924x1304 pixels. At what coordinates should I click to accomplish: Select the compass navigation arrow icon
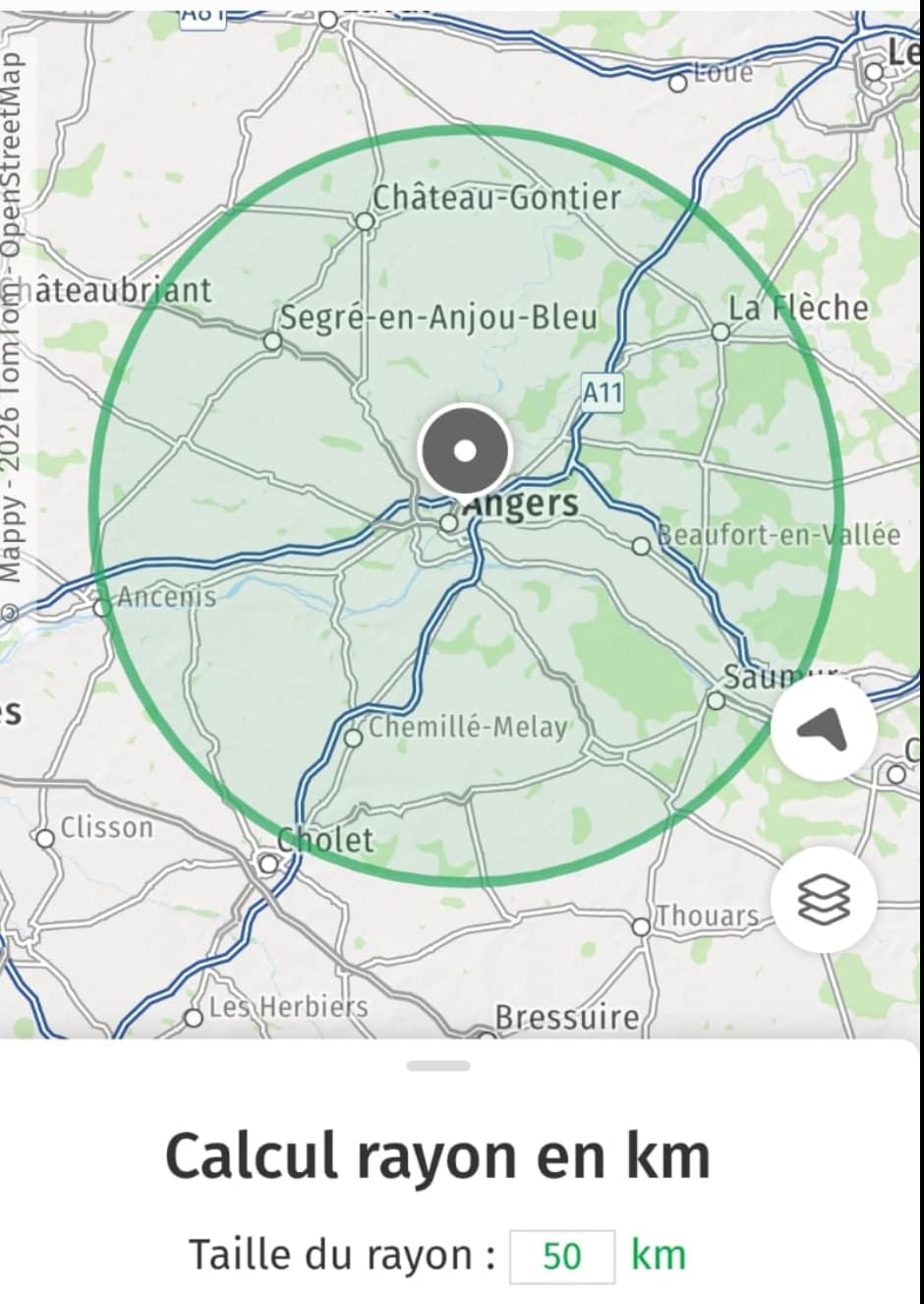[x=823, y=726]
